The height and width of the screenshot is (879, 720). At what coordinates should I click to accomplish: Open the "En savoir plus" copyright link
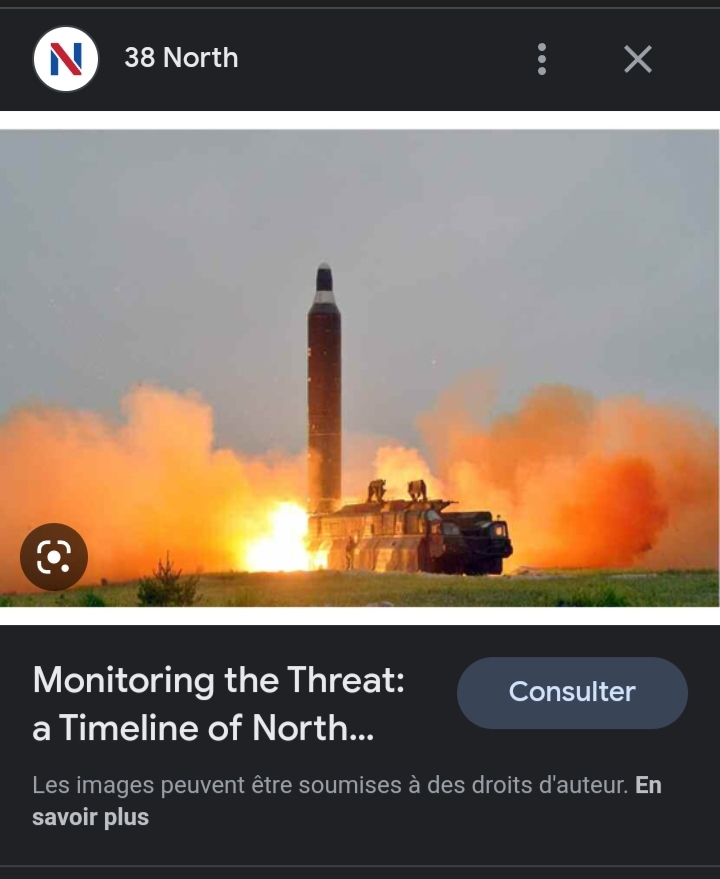[x=90, y=817]
